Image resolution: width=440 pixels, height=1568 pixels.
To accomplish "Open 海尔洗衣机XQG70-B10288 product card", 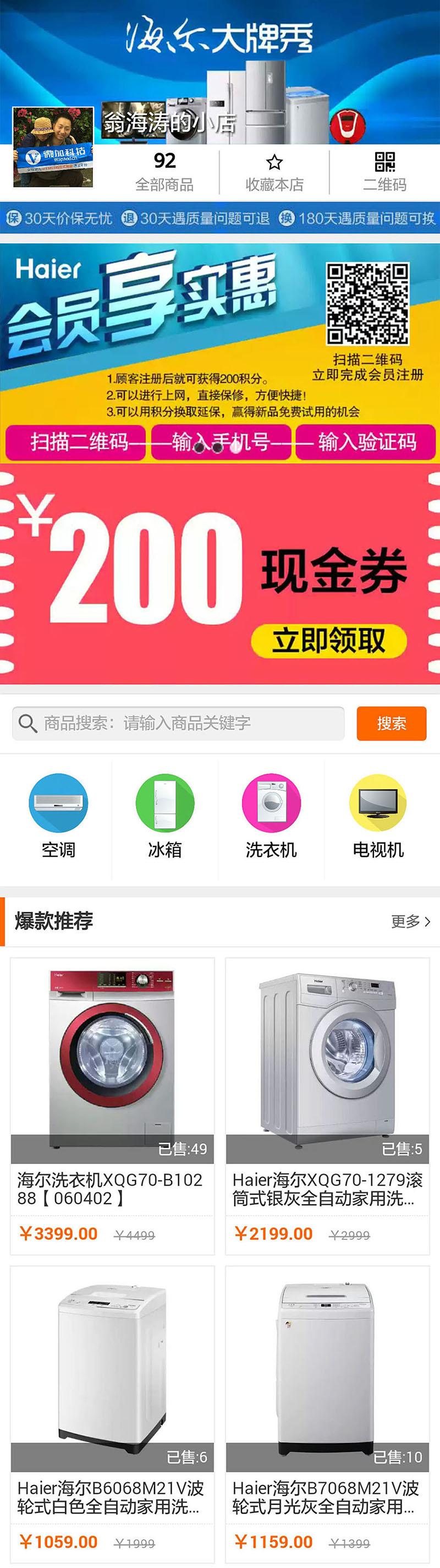I will pos(113,1090).
